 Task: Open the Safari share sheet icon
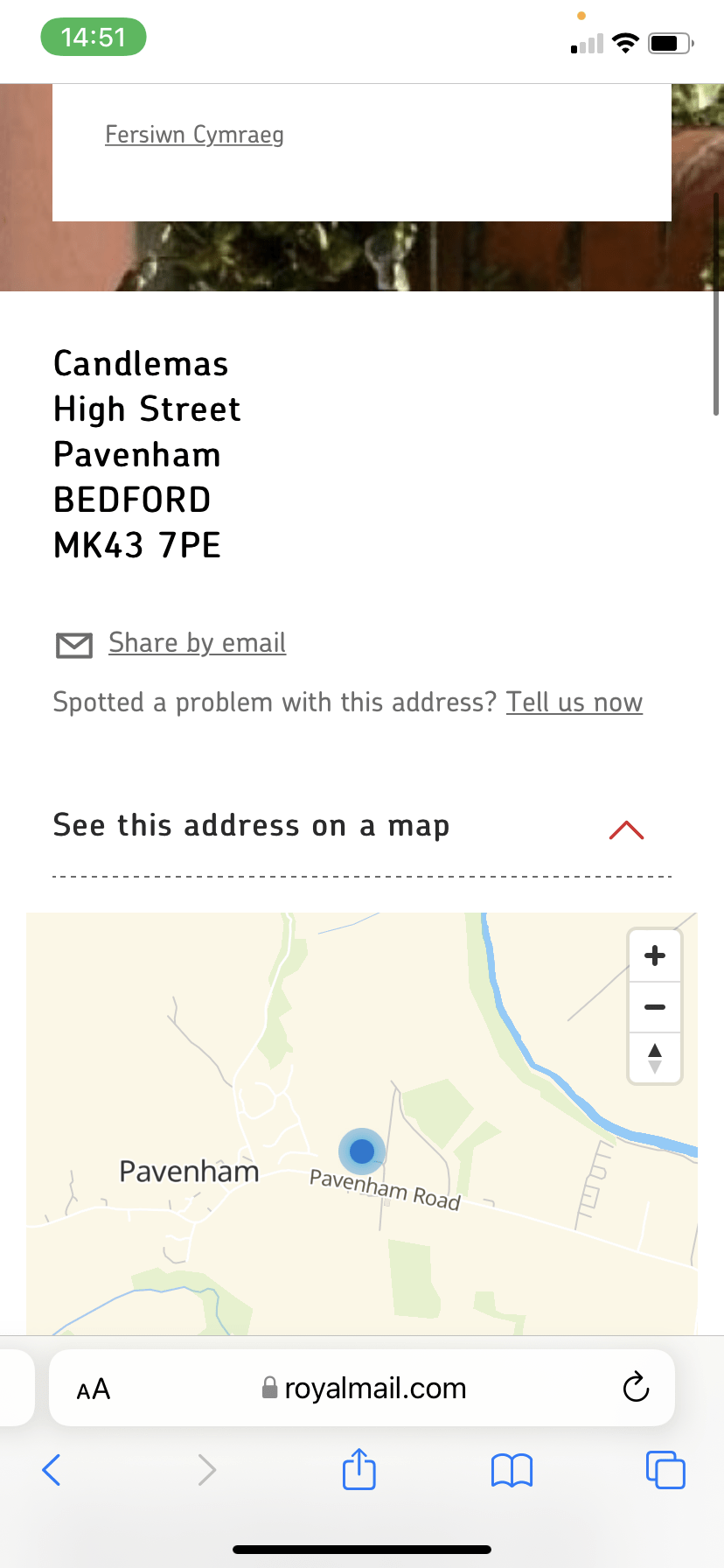(x=359, y=1470)
